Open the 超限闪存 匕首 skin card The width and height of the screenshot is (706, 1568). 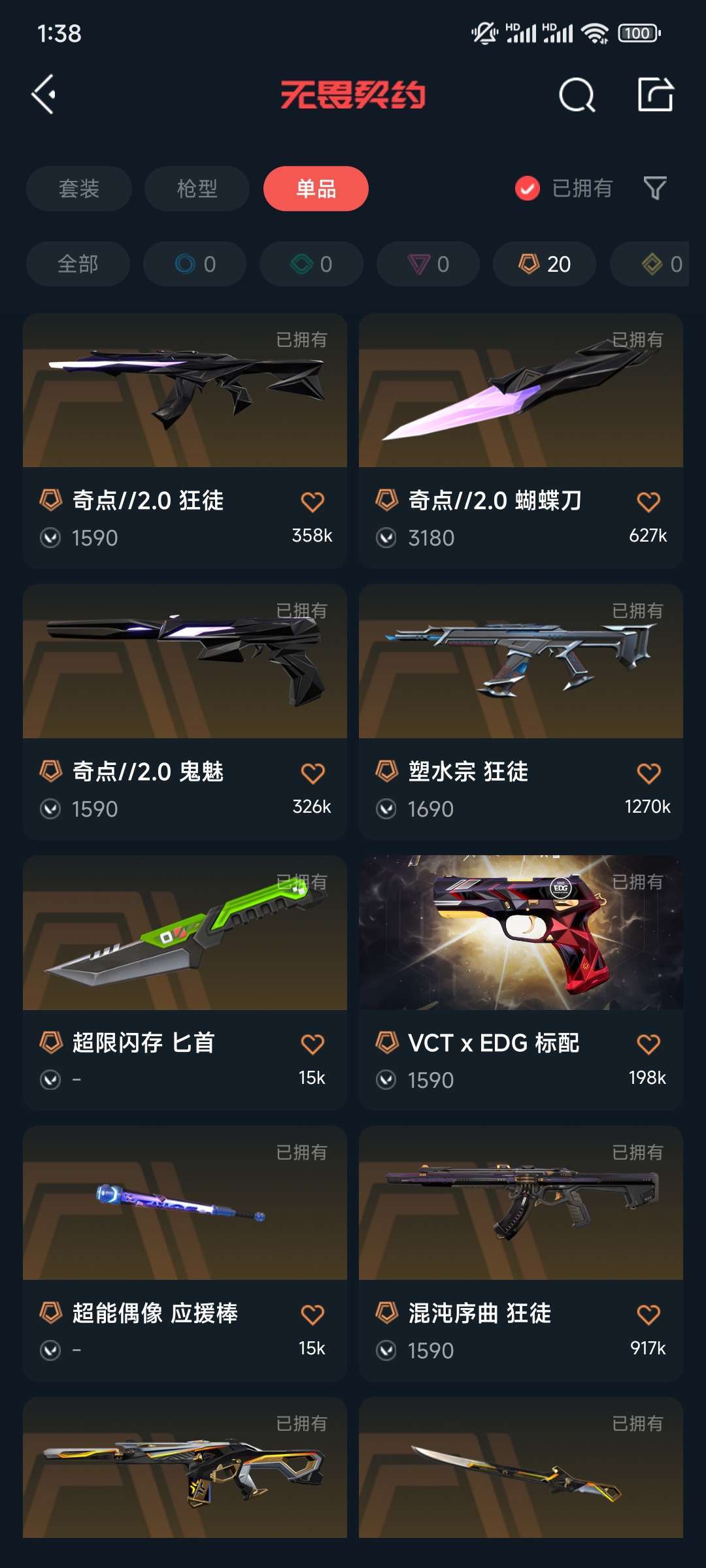(x=184, y=960)
